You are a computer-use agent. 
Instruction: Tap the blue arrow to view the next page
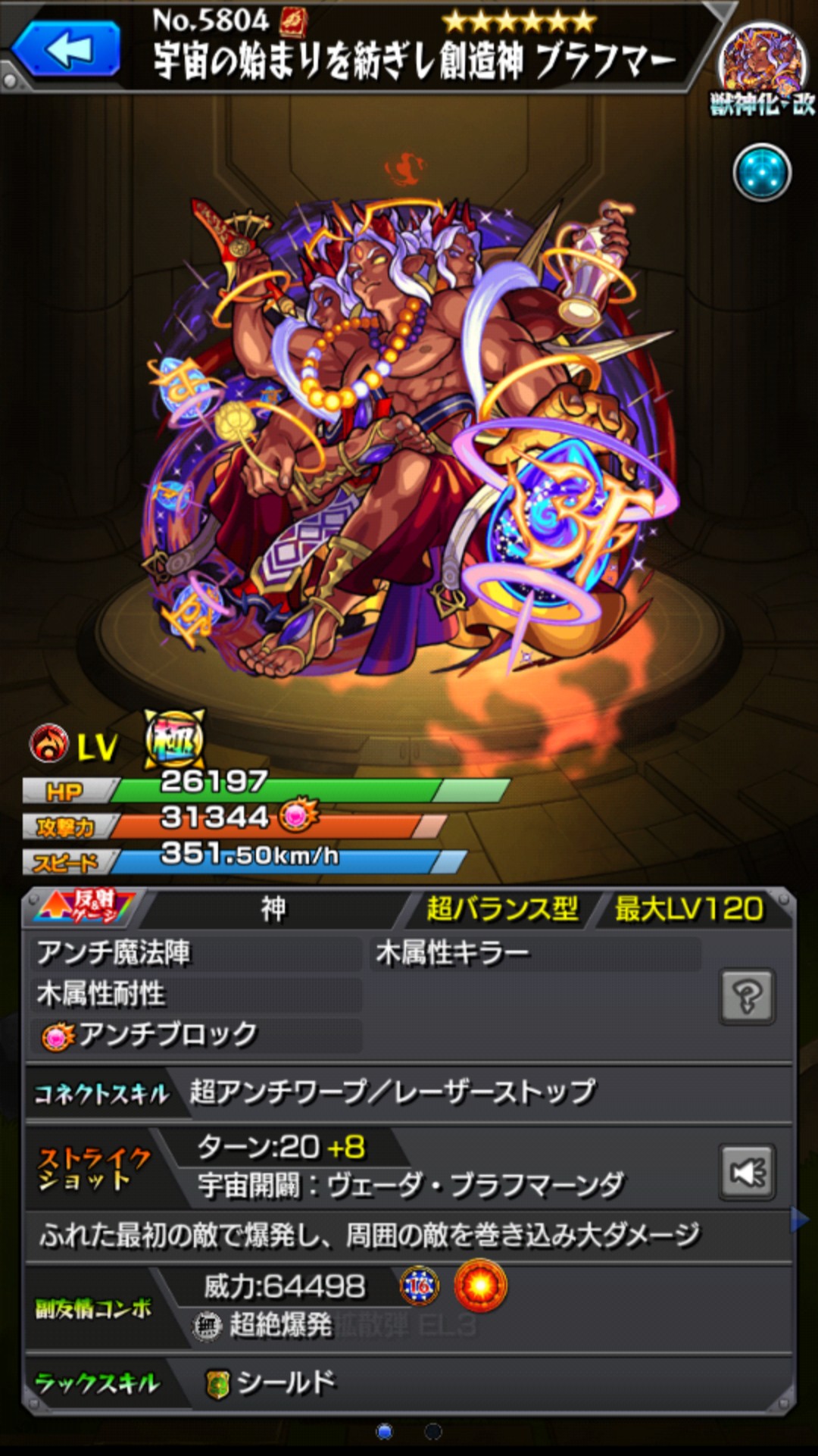point(799,1220)
